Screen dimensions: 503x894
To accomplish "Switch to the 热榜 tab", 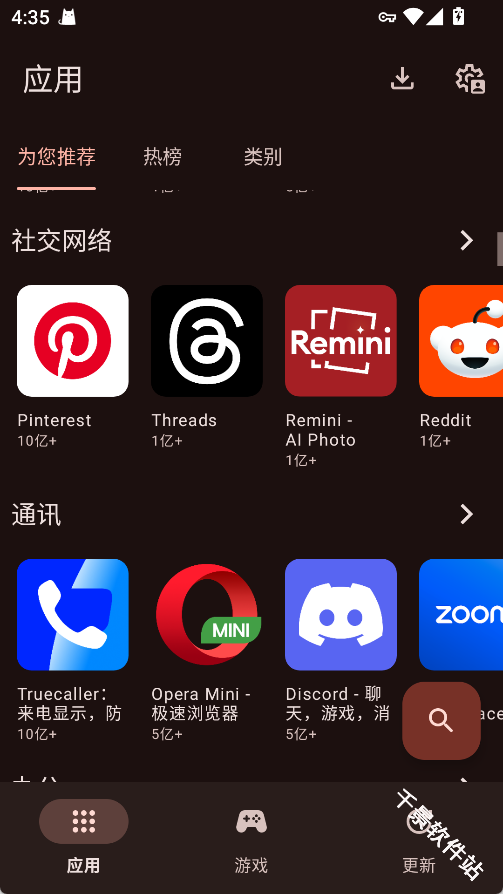I will click(163, 157).
